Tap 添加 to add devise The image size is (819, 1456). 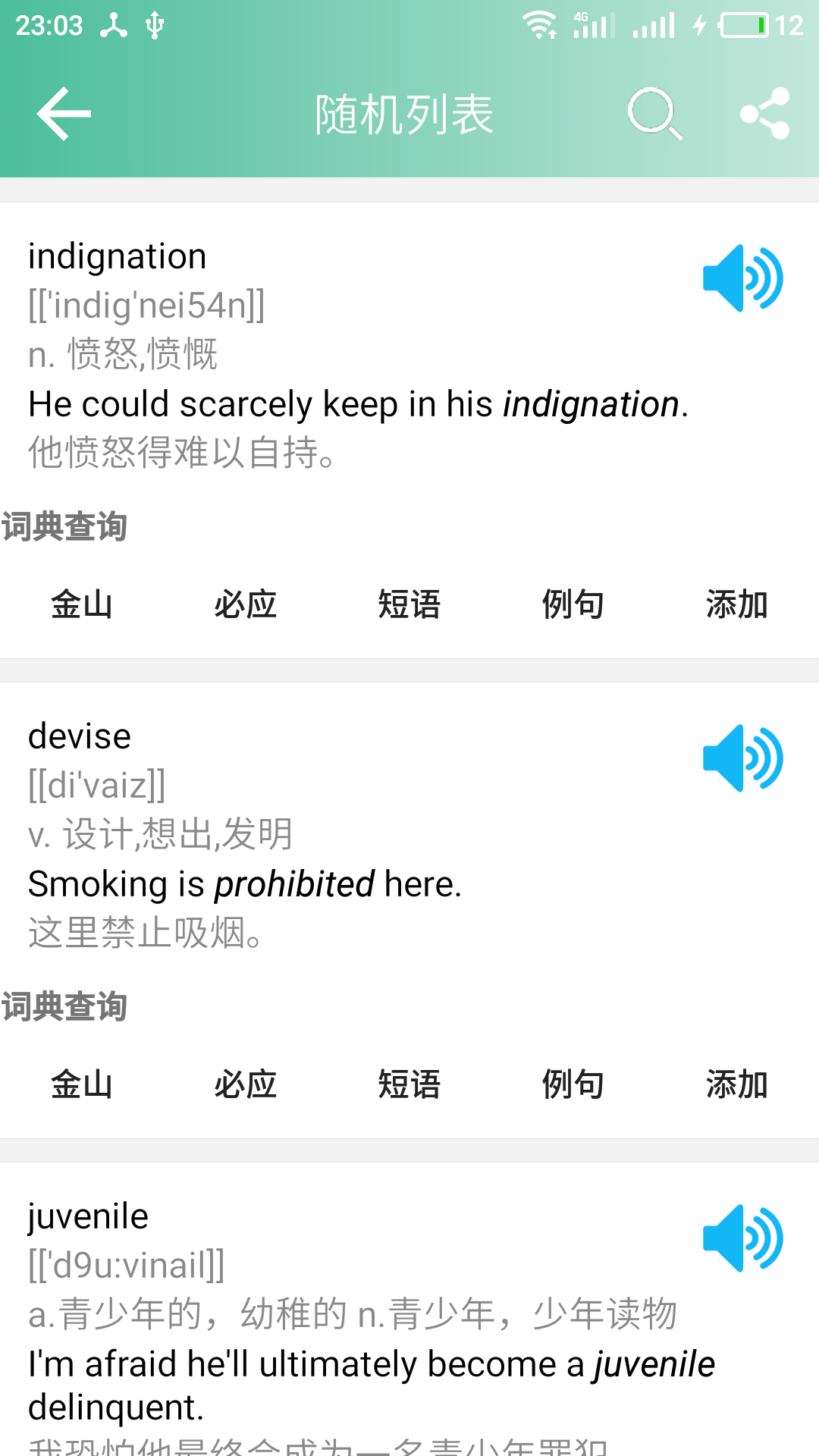[x=737, y=1085]
